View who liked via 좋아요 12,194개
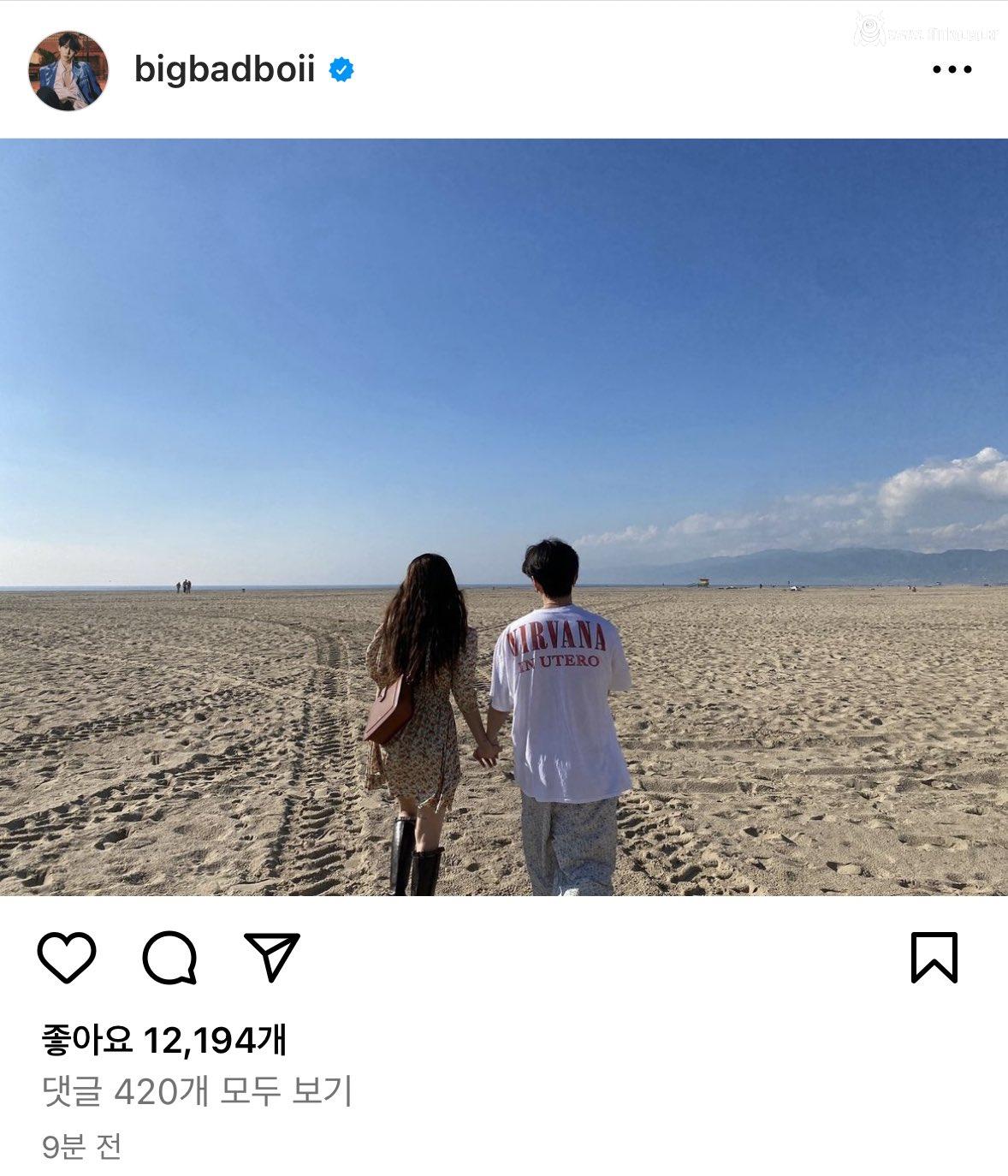 (x=163, y=1040)
